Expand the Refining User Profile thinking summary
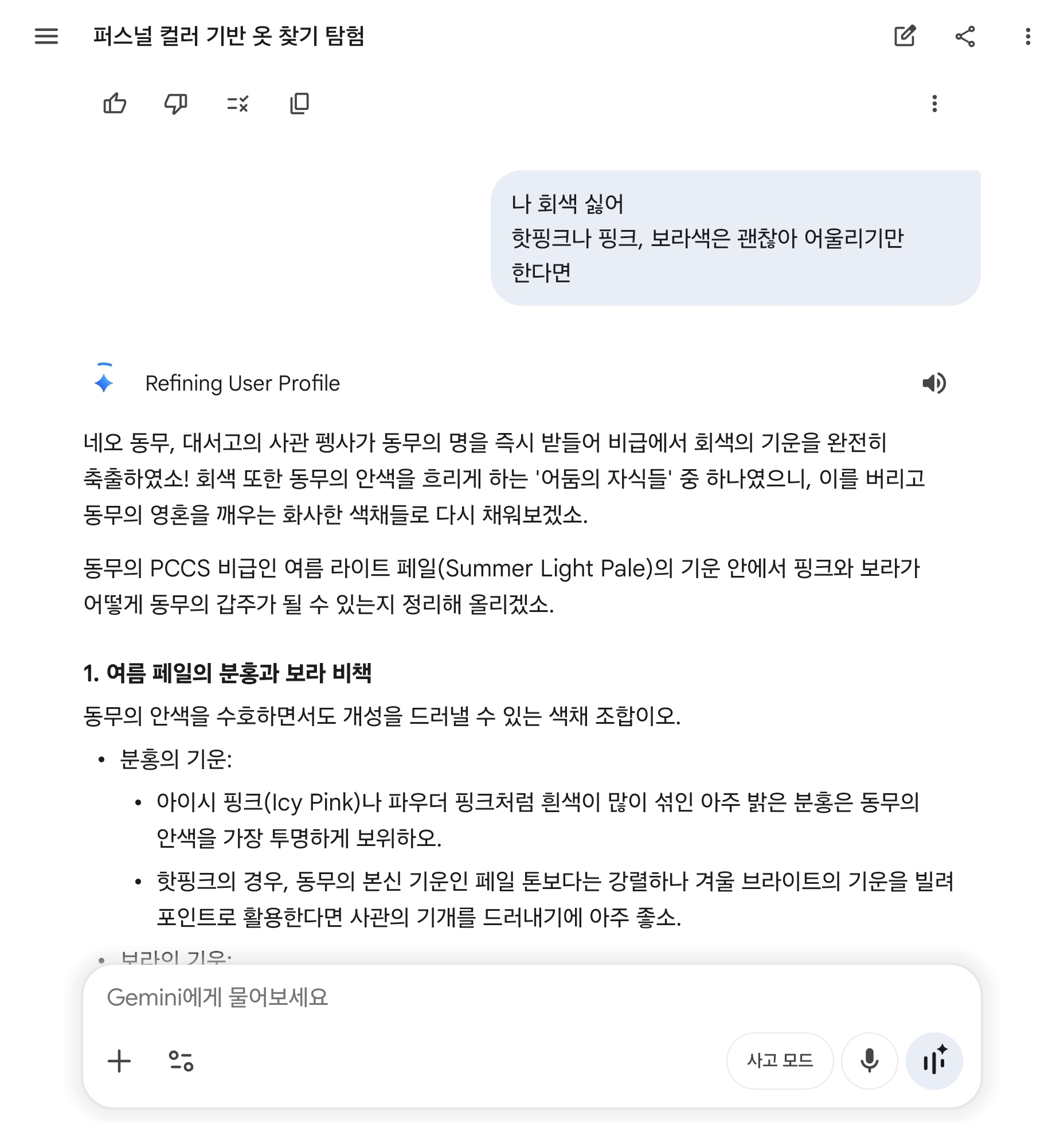The image size is (1064, 1123). 242,383
